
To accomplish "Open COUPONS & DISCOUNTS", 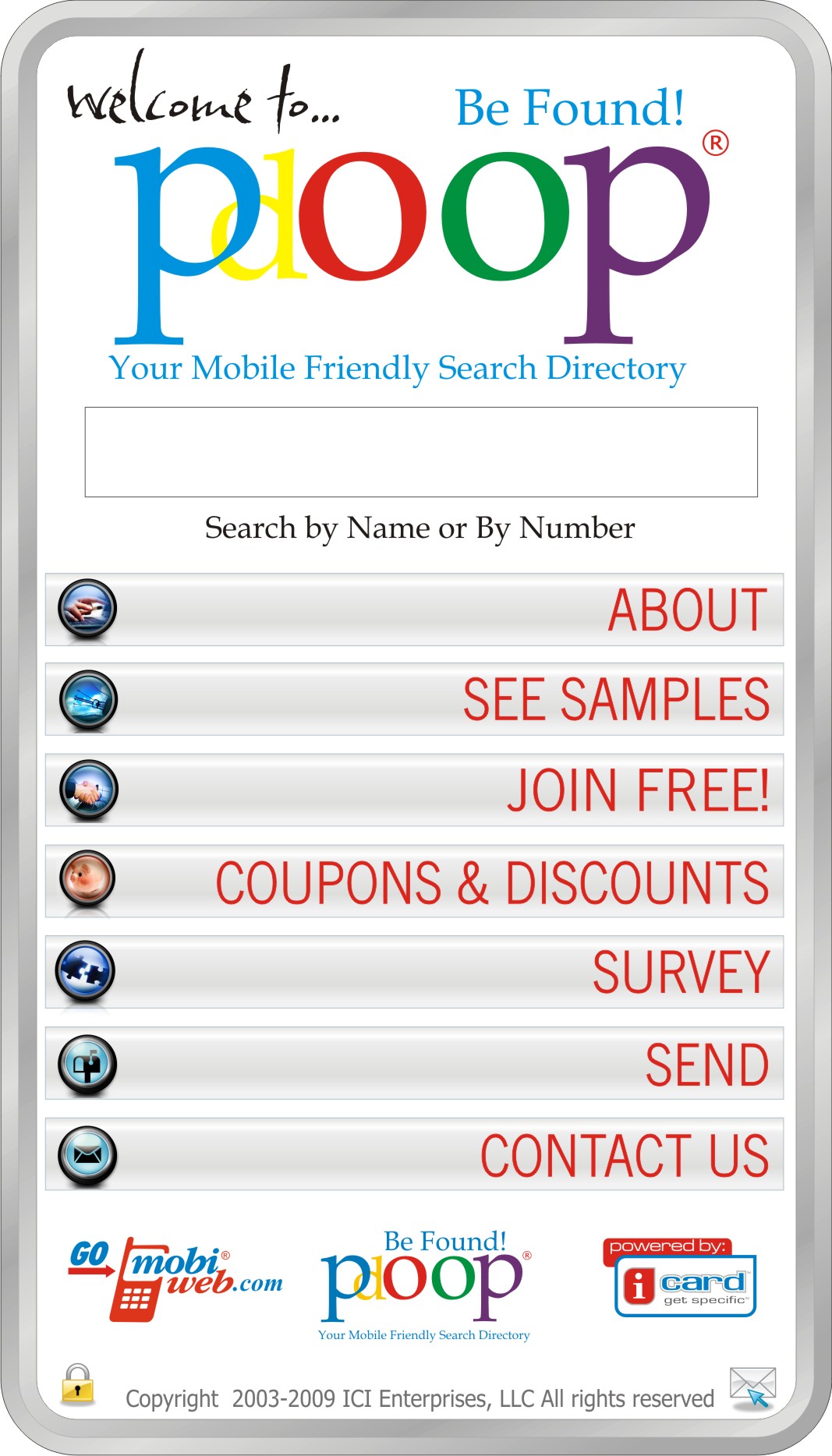I will (414, 881).
